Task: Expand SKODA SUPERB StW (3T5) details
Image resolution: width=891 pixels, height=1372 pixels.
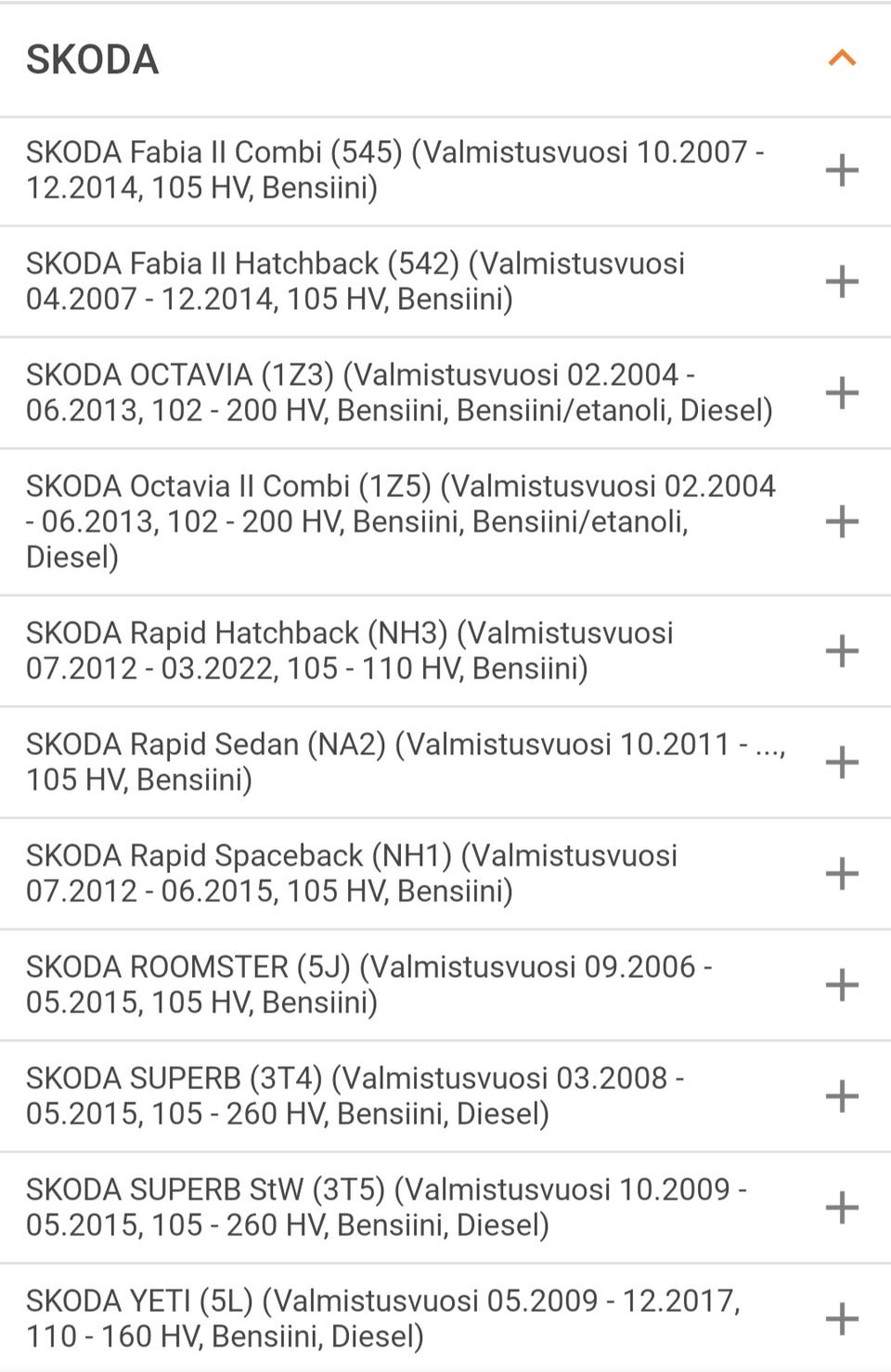Action: pyautogui.click(x=842, y=1207)
